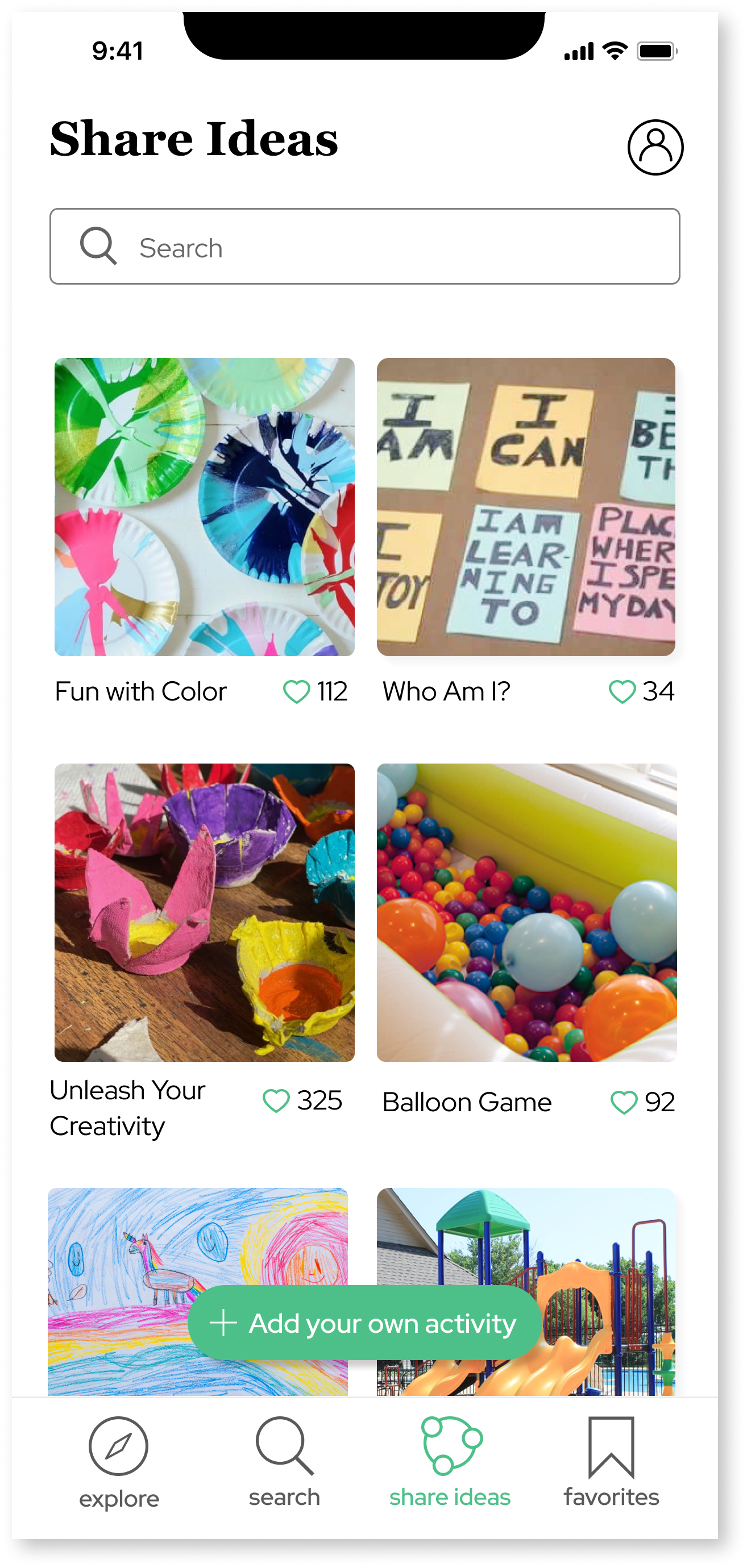Like the Unleash Your Creativity activity
The image size is (747, 1568).
point(276,1100)
